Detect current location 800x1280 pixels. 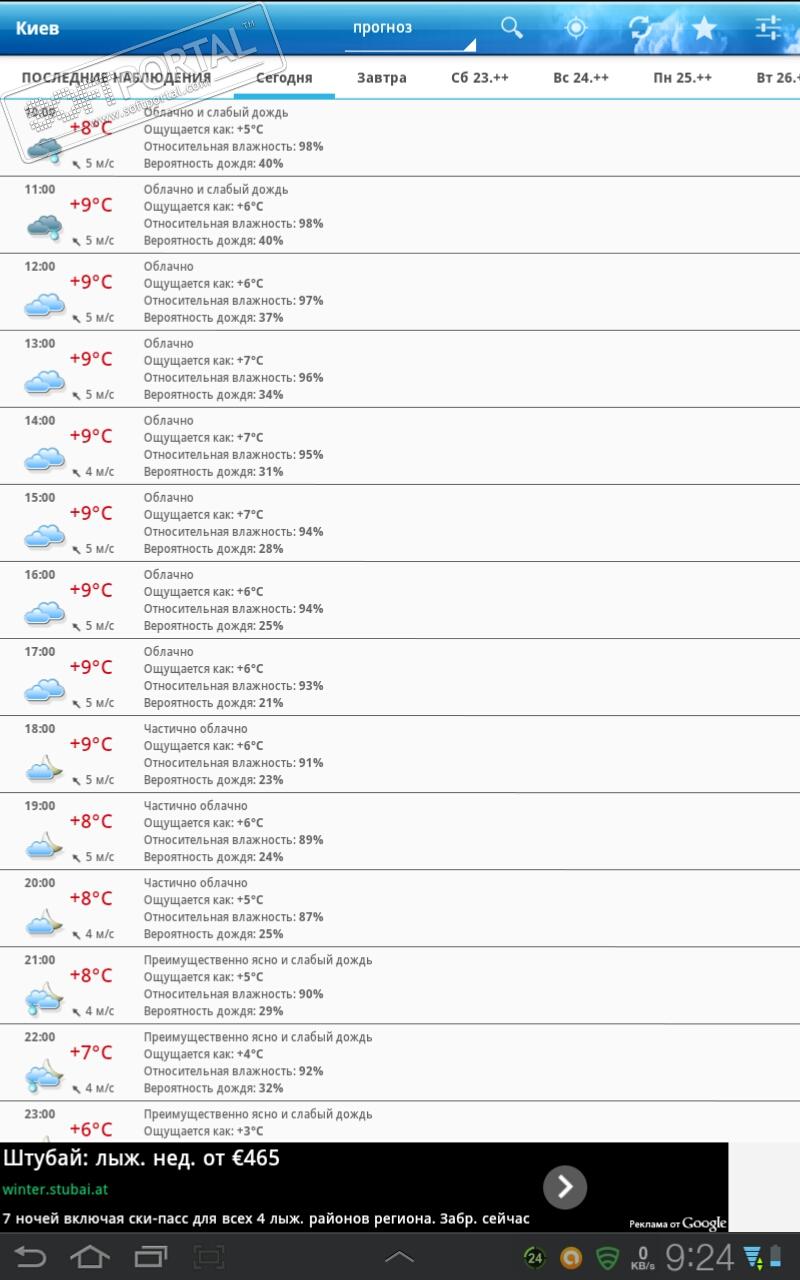(x=576, y=28)
